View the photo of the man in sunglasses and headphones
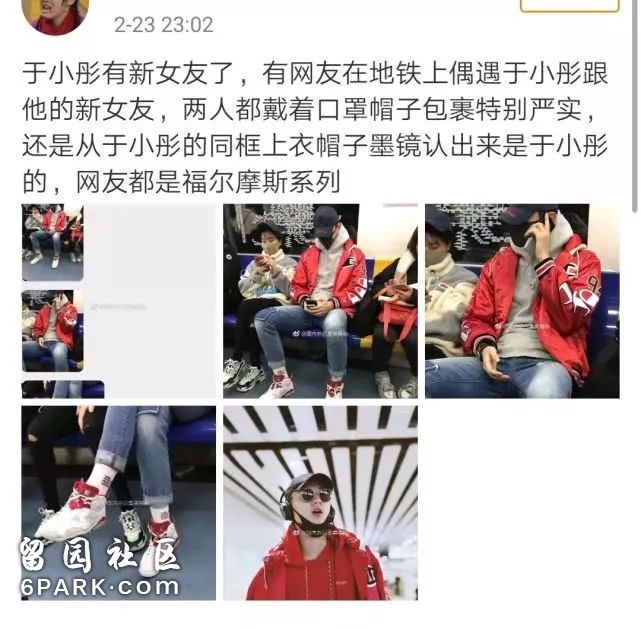The image size is (641, 629). click(320, 502)
